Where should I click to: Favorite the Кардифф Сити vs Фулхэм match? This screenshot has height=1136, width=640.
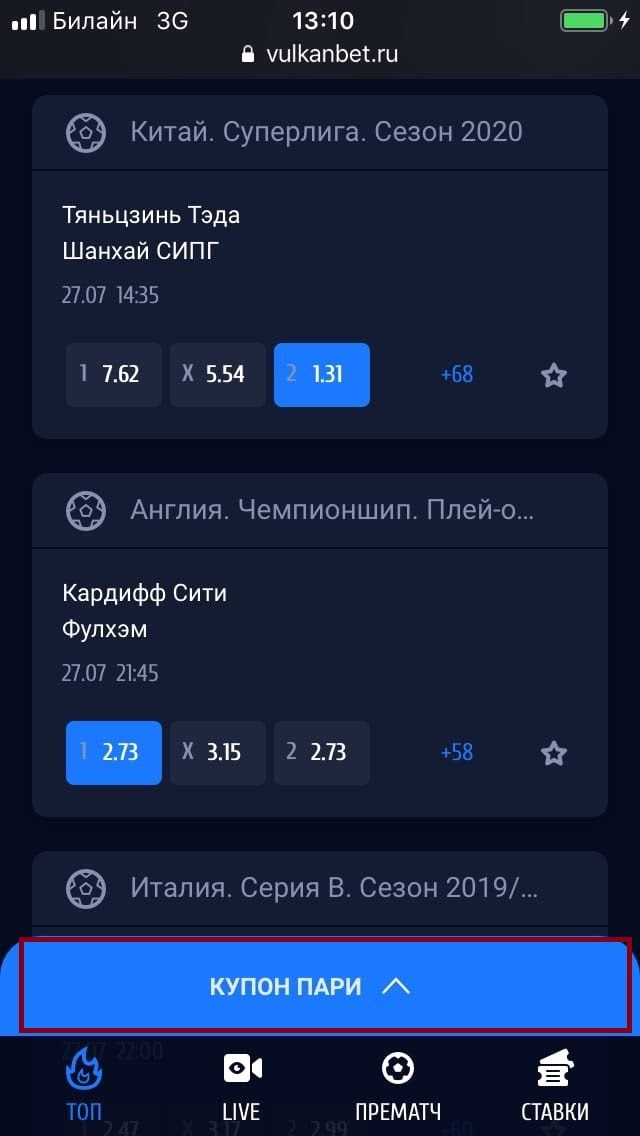click(553, 753)
